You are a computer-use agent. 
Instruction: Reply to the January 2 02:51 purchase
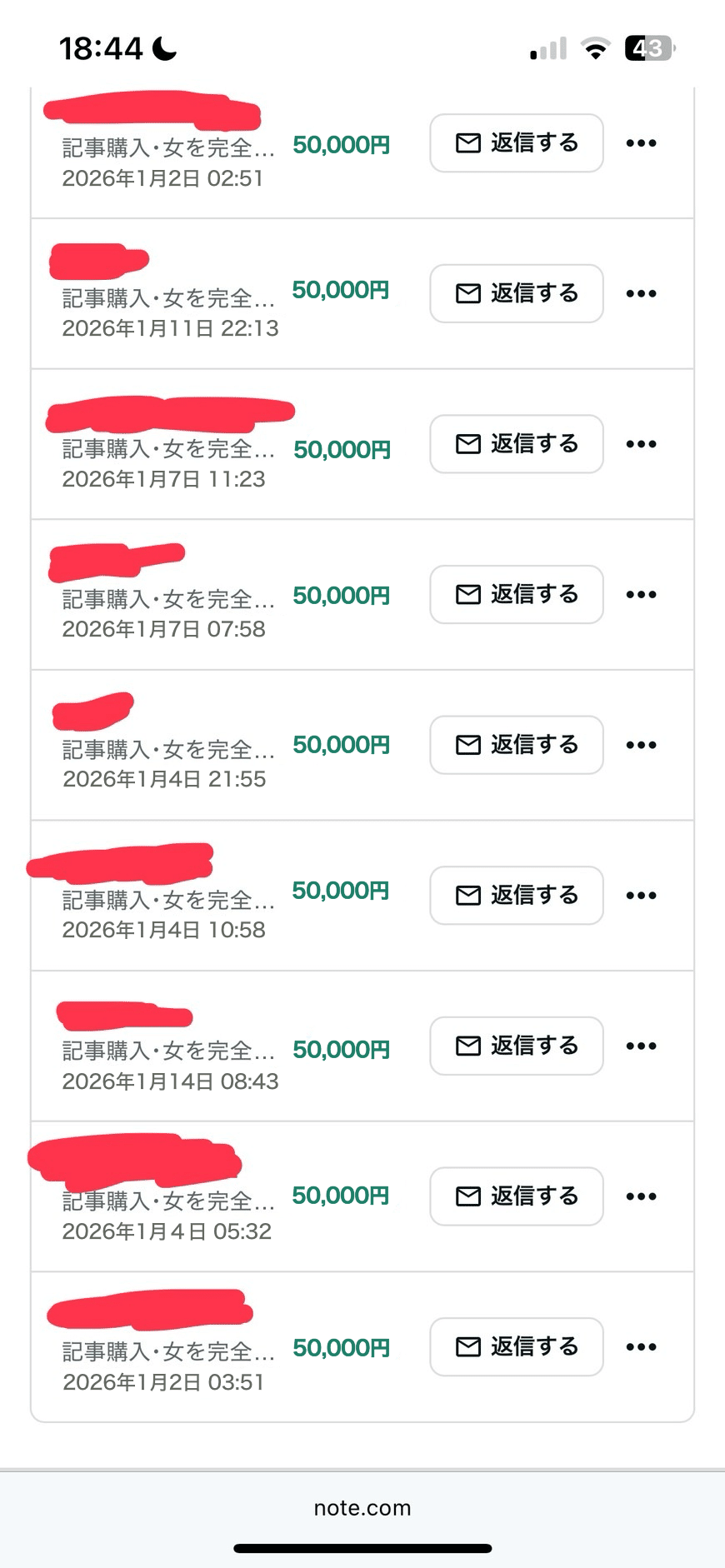click(x=516, y=143)
